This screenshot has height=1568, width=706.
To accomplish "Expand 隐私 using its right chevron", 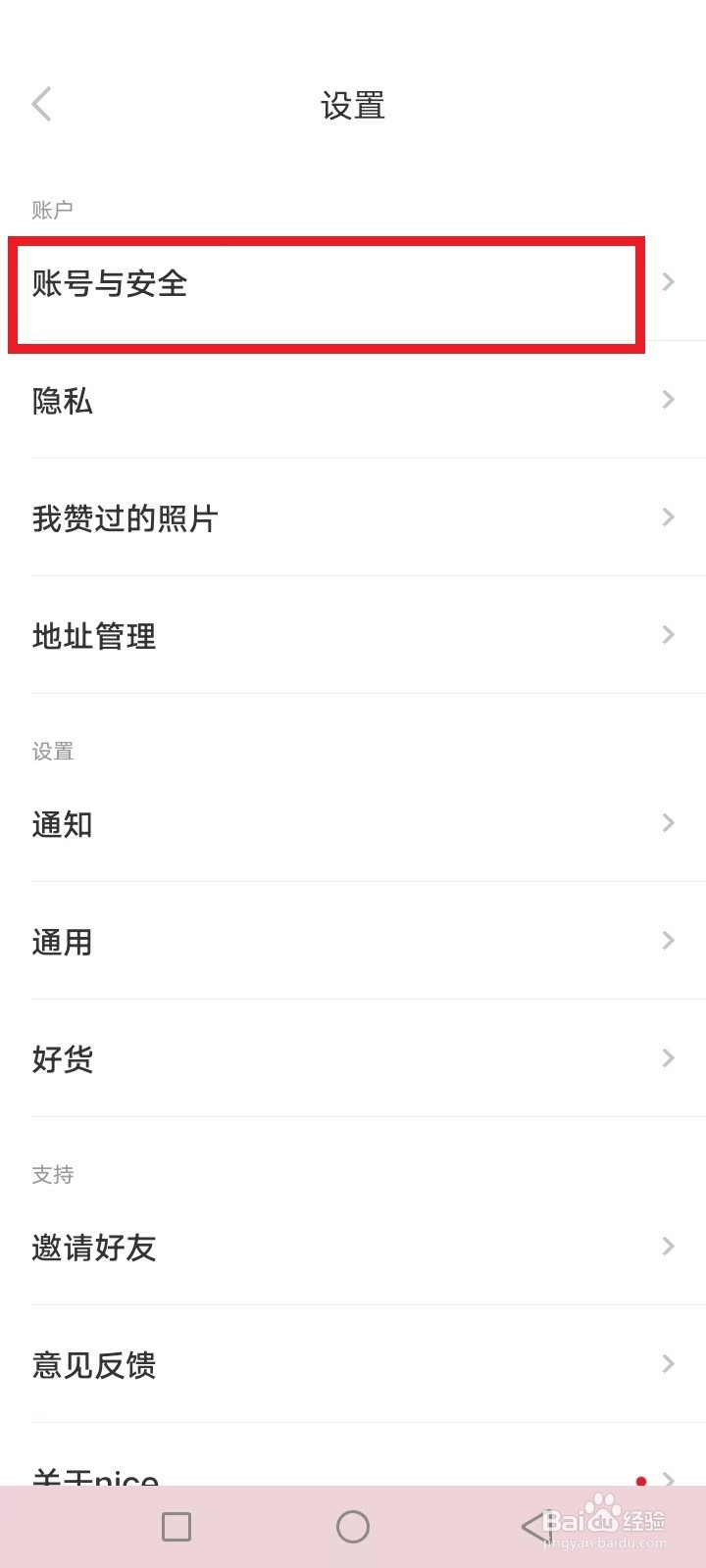I will [x=668, y=400].
